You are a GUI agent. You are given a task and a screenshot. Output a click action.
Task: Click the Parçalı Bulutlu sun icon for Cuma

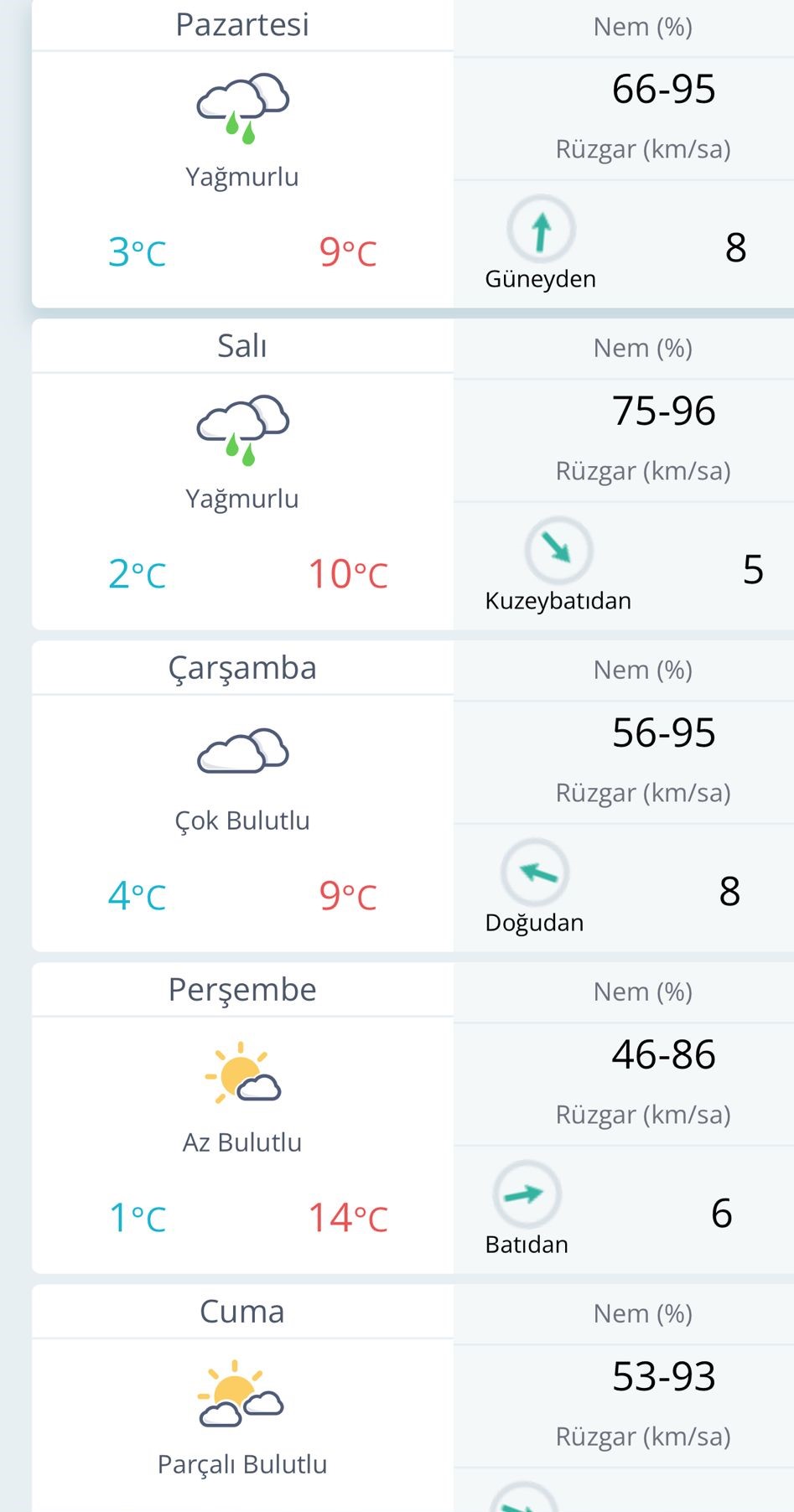pos(242,1393)
